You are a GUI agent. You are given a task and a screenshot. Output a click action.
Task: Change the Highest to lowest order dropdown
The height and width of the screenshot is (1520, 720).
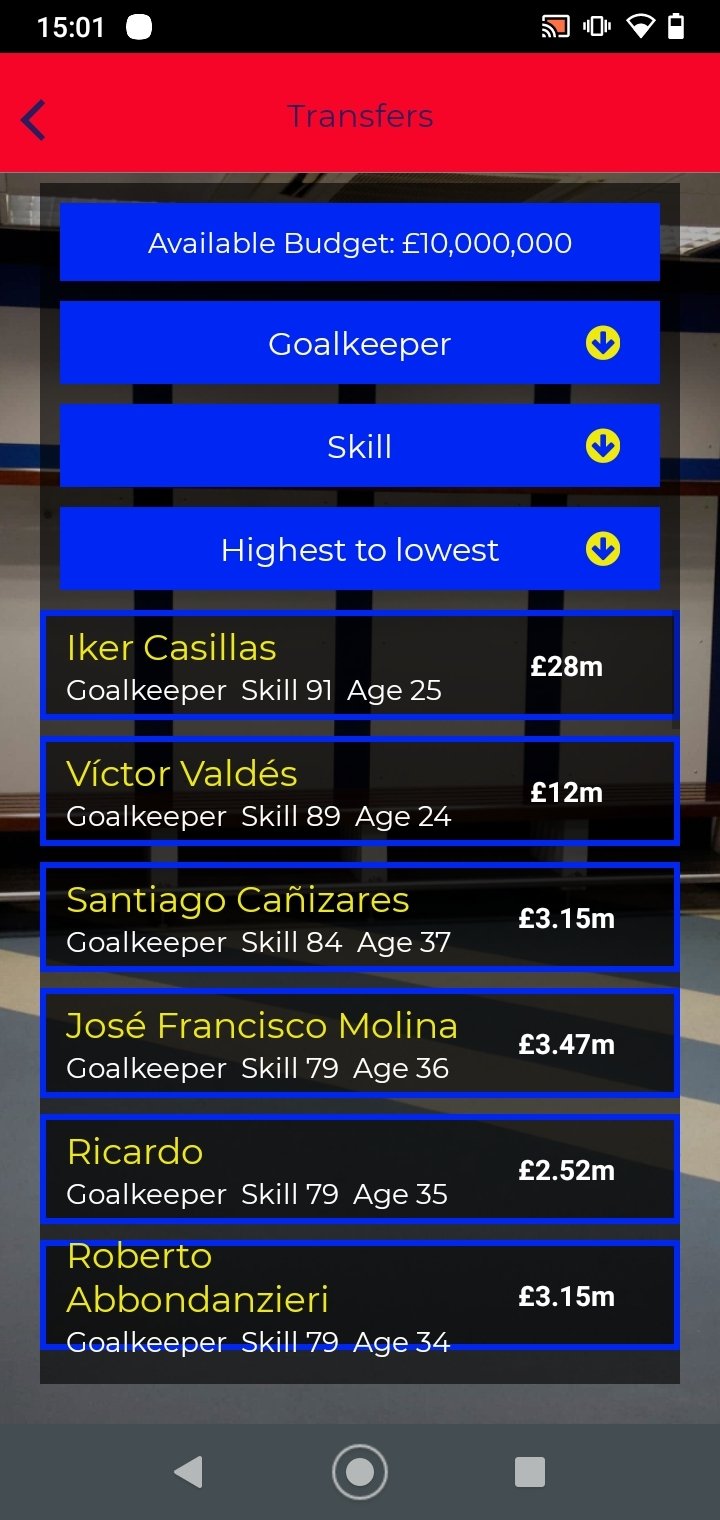[360, 549]
